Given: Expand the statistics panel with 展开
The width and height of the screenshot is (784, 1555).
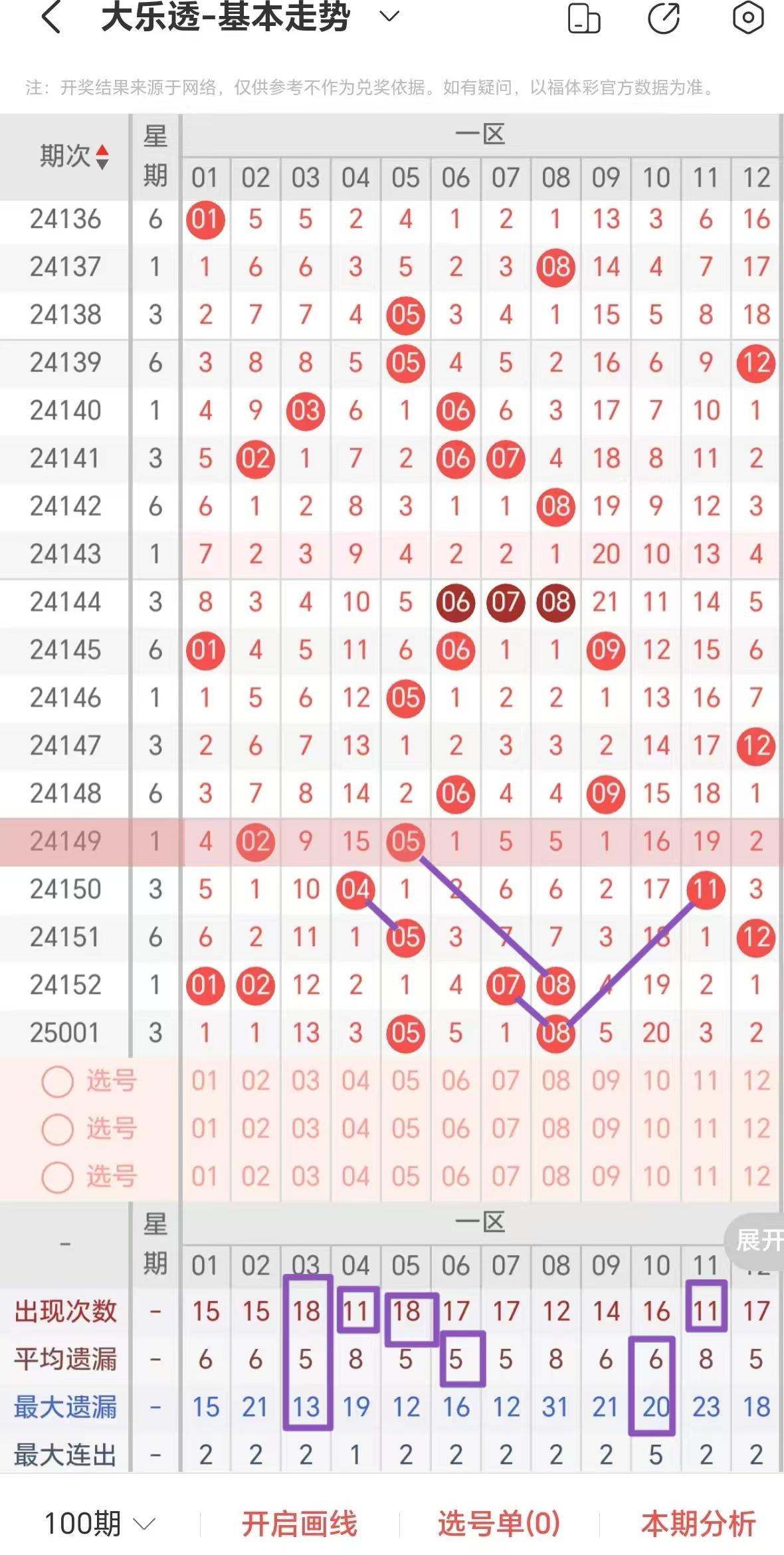Looking at the screenshot, I should (x=757, y=1240).
